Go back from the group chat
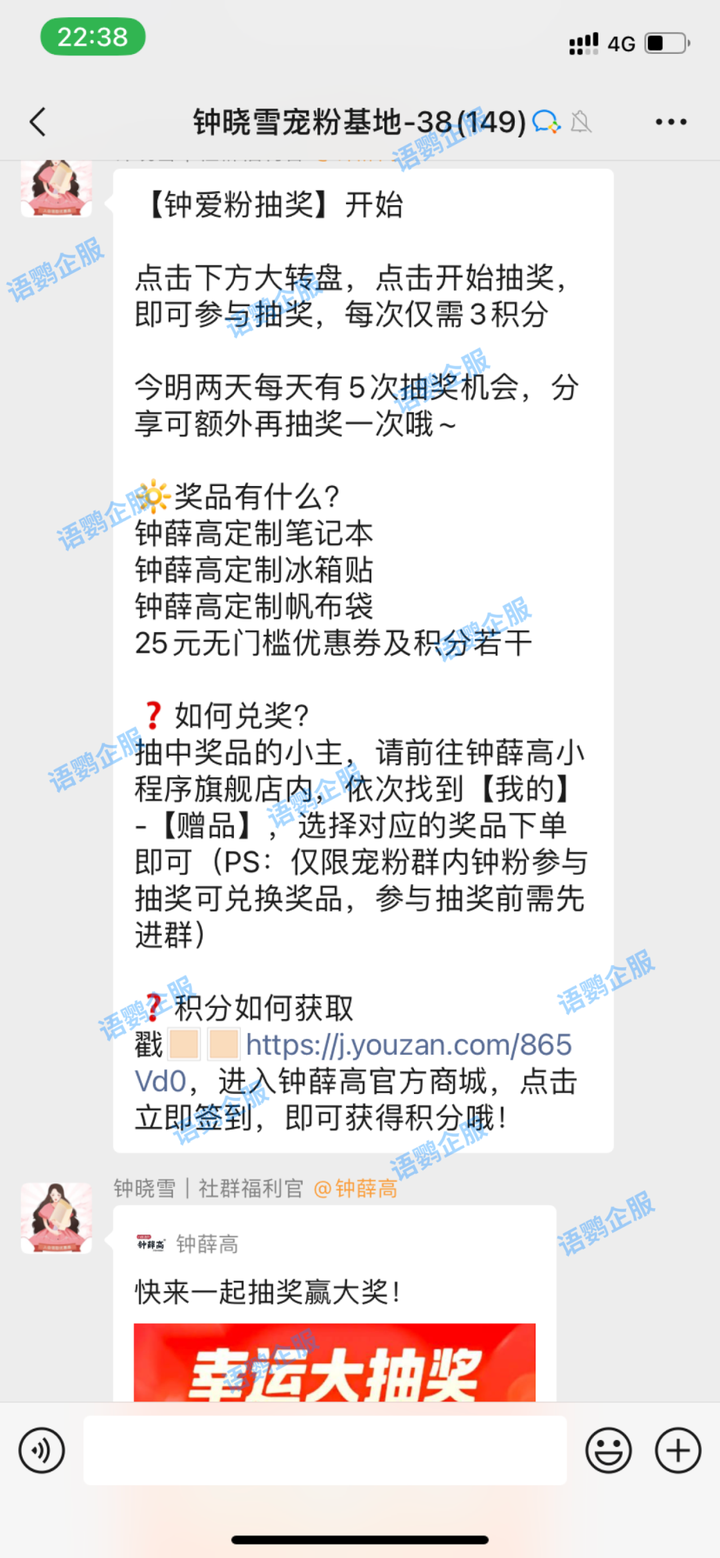Image resolution: width=720 pixels, height=1558 pixels. (38, 122)
